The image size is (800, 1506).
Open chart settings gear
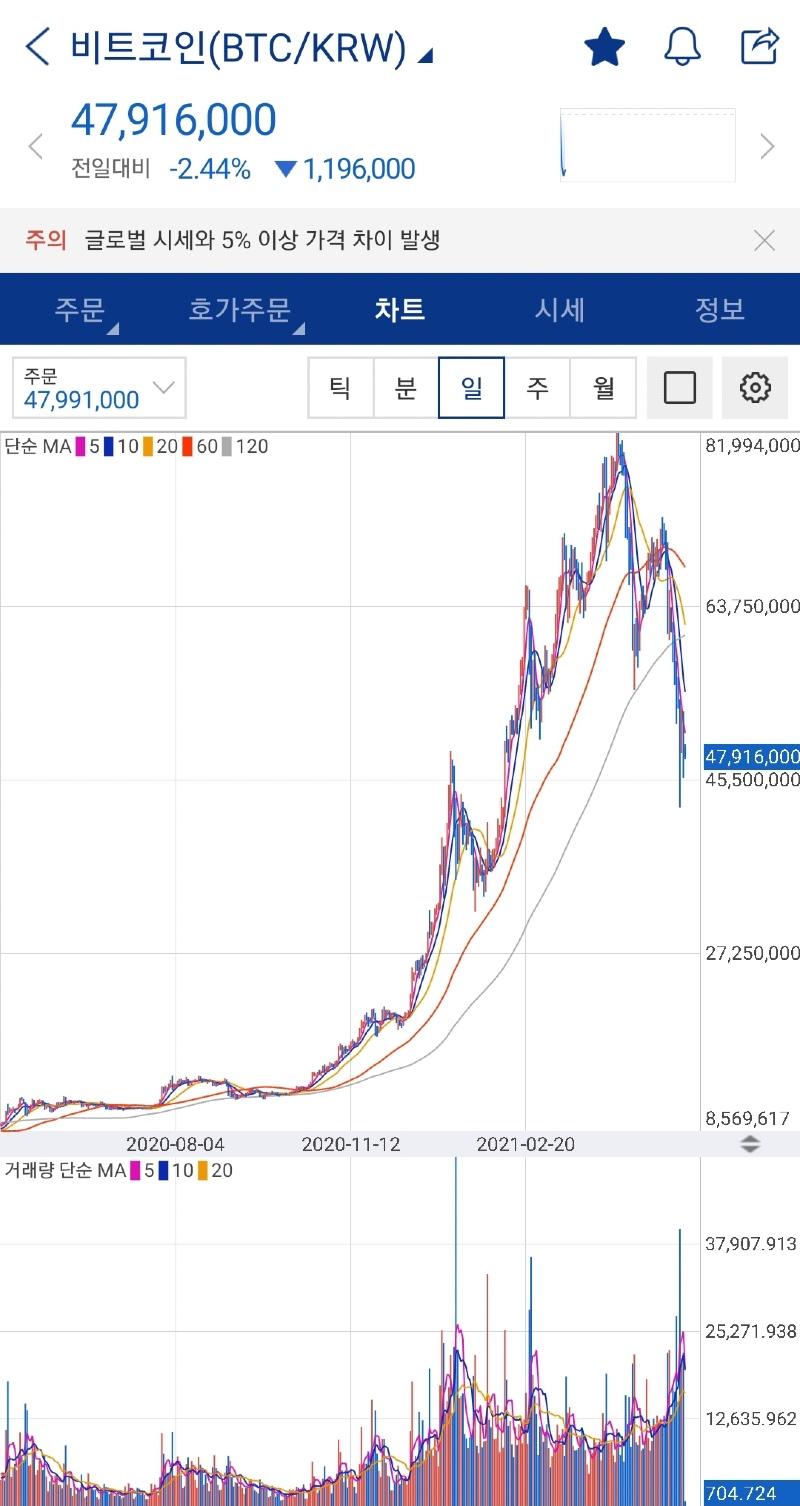coord(755,387)
